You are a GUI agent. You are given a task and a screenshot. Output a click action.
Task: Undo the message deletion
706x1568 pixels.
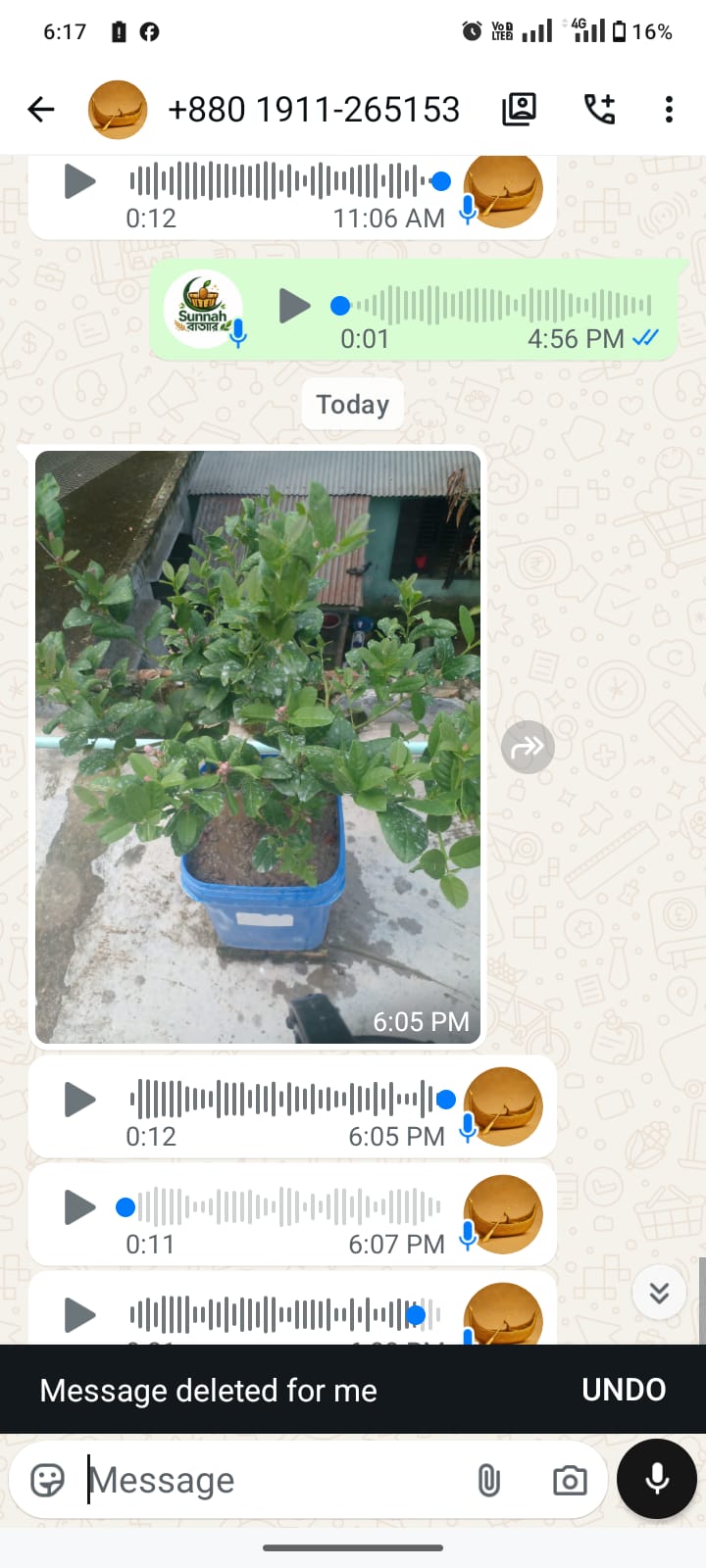624,1390
